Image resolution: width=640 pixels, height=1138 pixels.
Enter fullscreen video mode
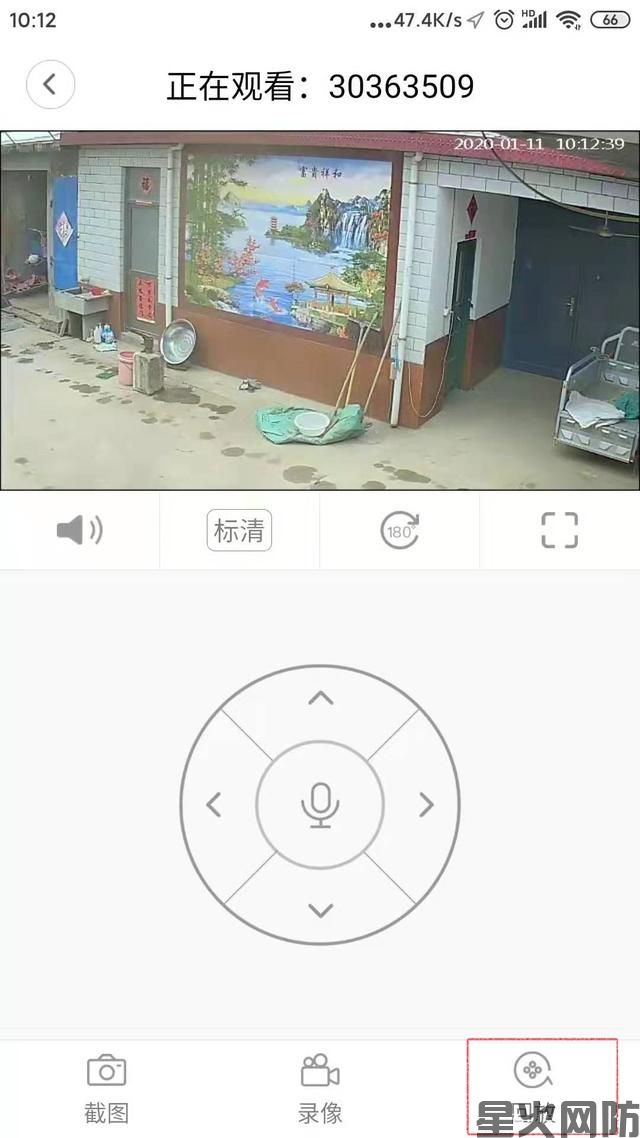coord(559,530)
